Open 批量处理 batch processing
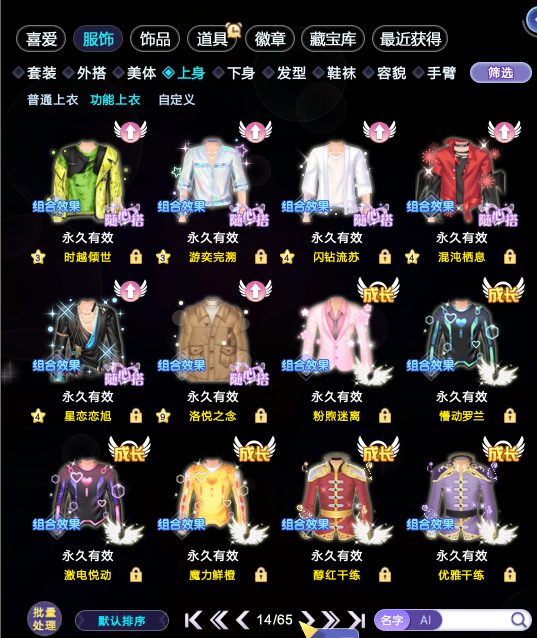The width and height of the screenshot is (537, 638). pyautogui.click(x=44, y=619)
